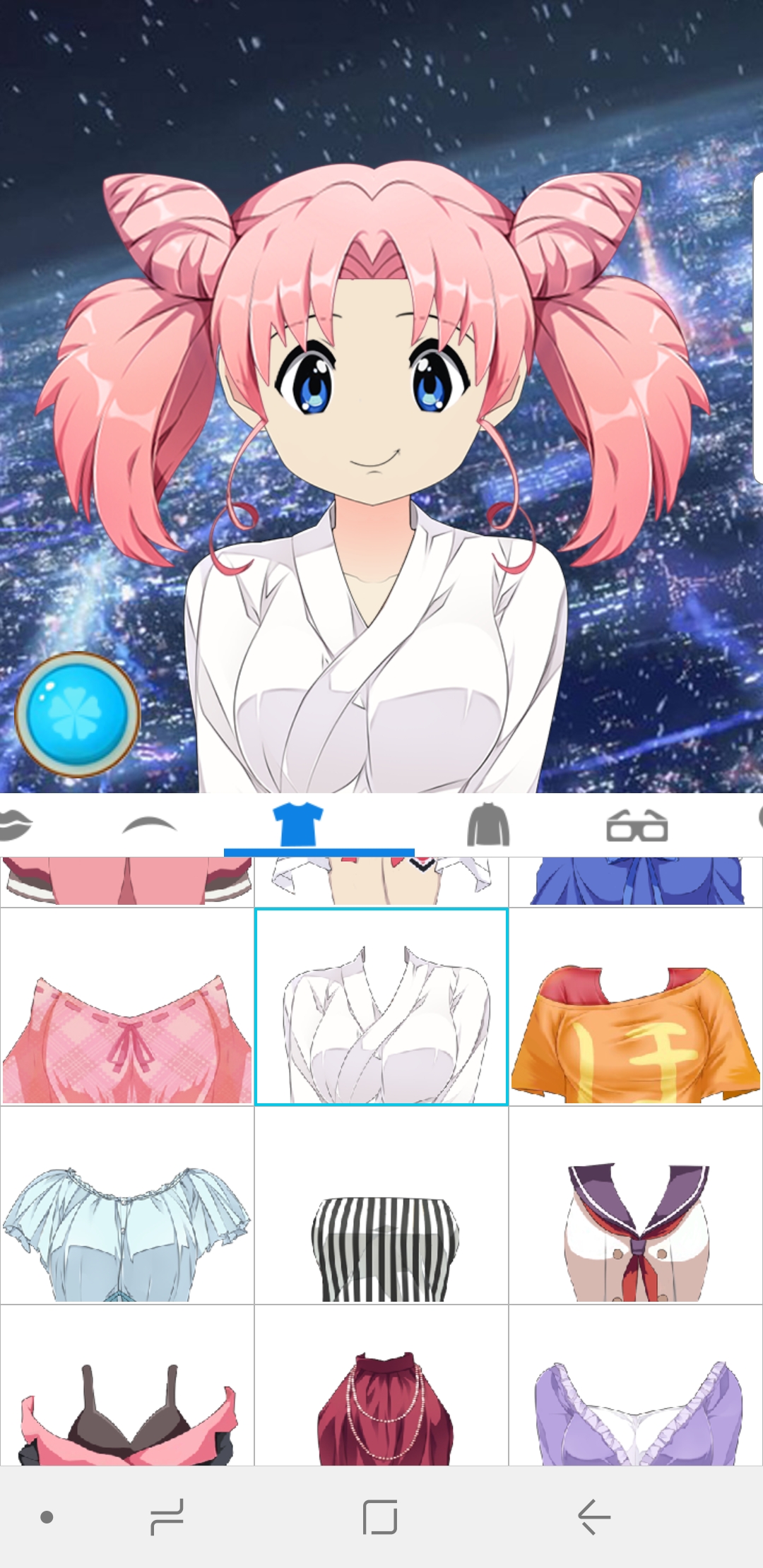Select the pink plaid top
This screenshot has height=1568, width=763.
click(127, 1006)
